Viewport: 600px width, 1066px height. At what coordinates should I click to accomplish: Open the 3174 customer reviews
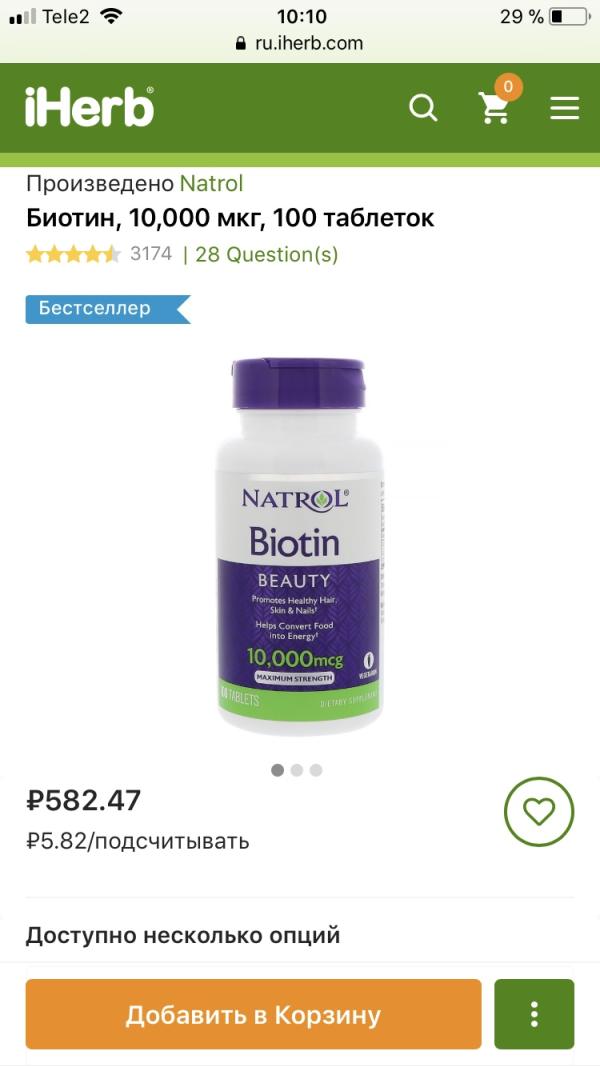click(151, 254)
